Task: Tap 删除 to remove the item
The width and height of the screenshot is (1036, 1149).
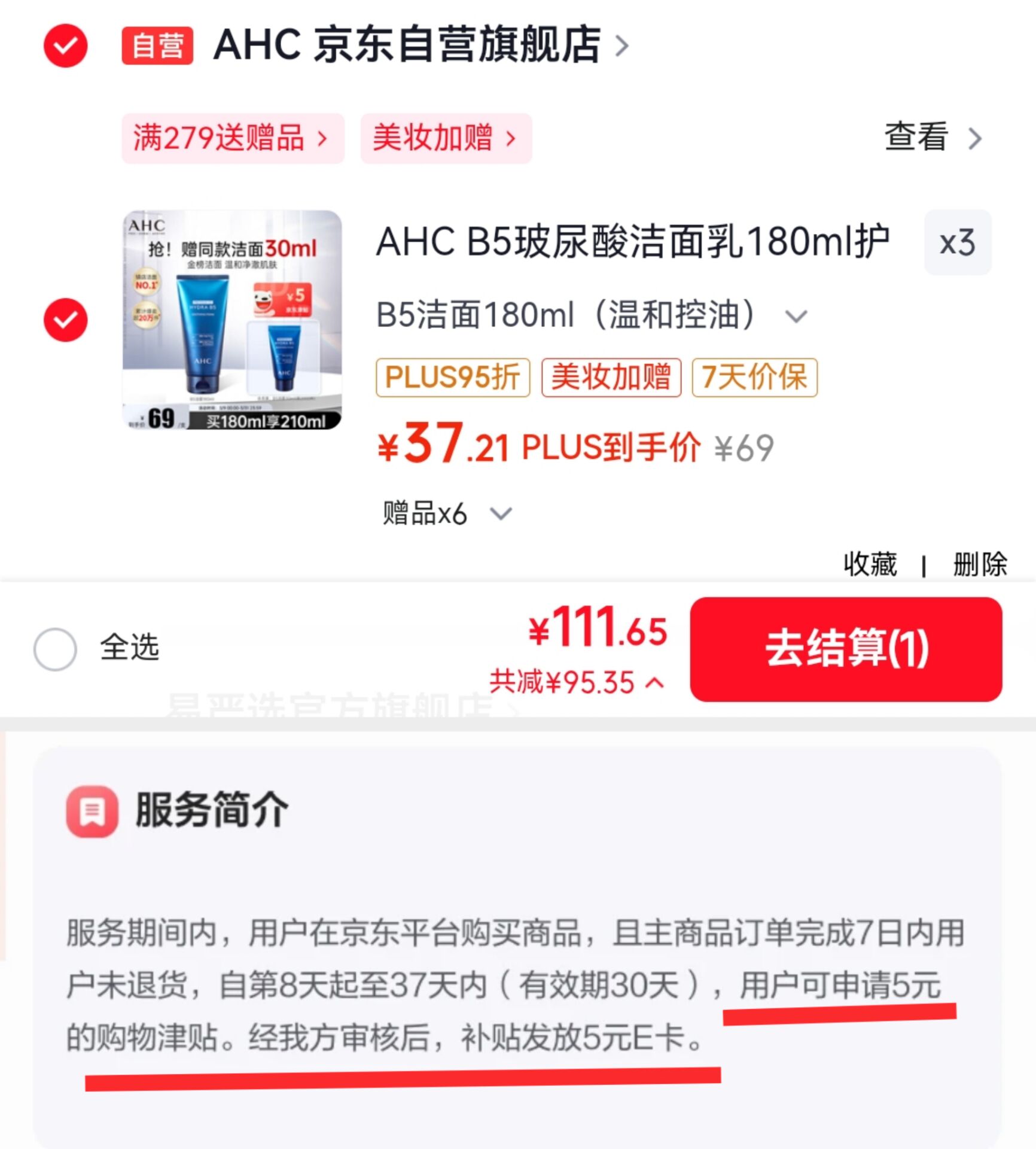Action: pos(980,564)
